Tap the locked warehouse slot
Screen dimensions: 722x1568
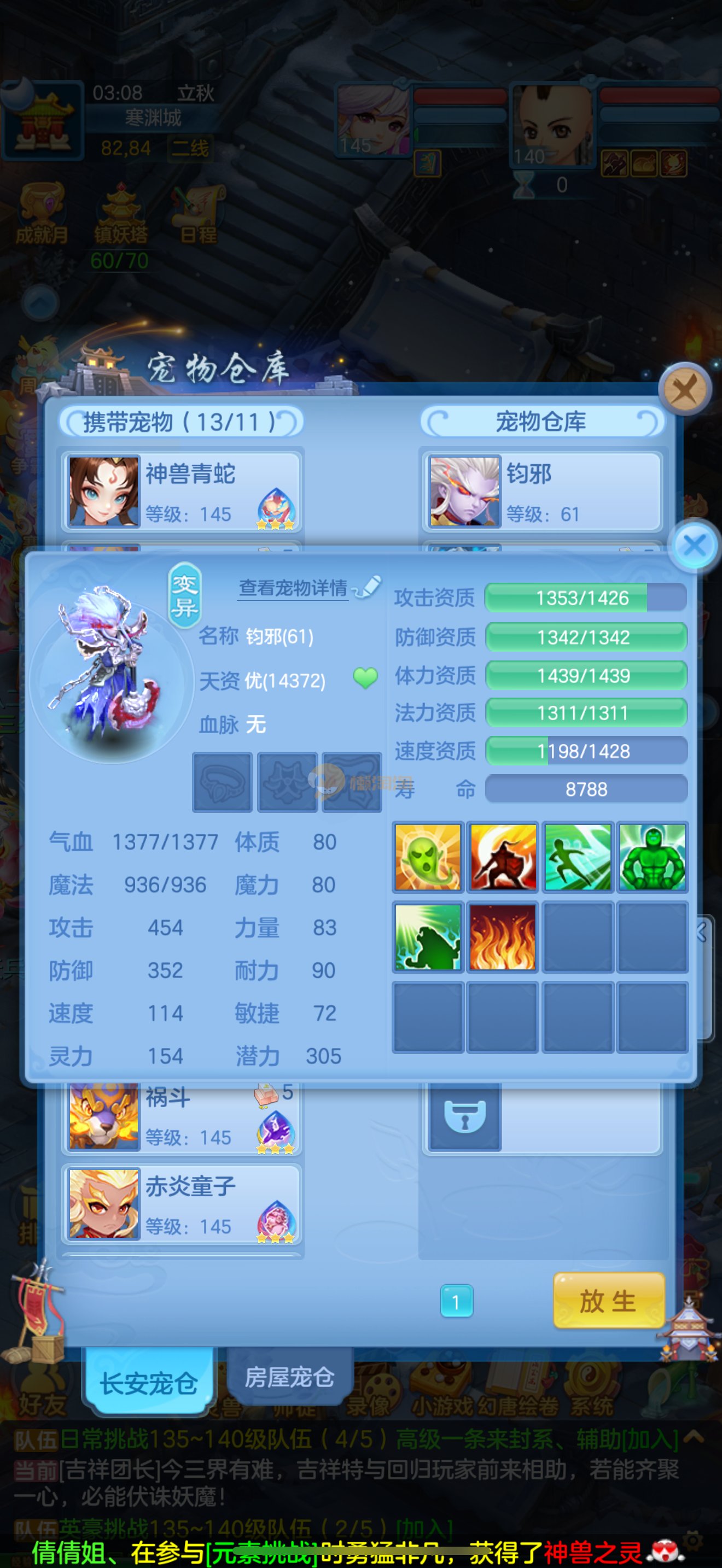tap(464, 1116)
